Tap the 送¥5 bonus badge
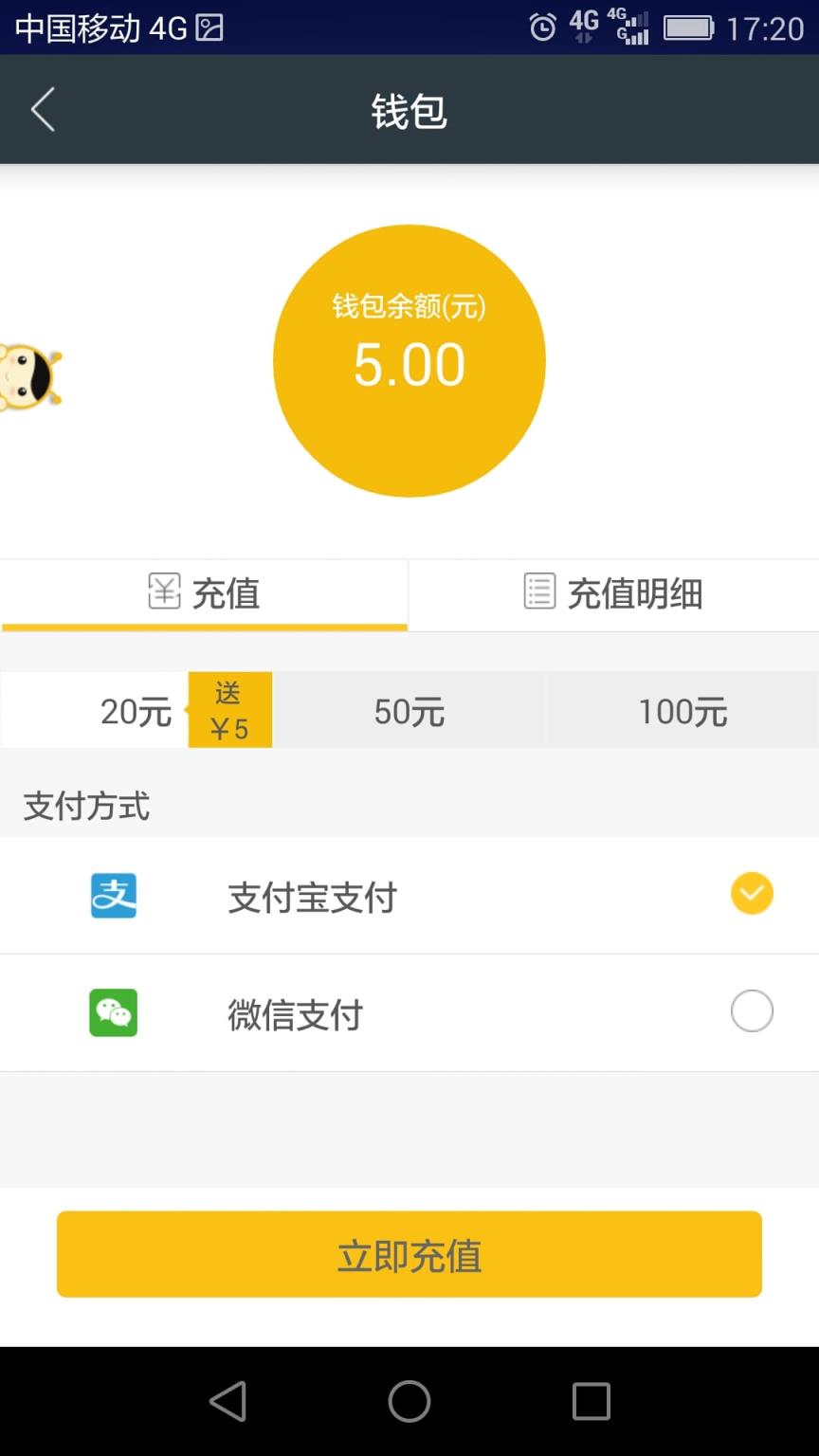 (x=229, y=710)
